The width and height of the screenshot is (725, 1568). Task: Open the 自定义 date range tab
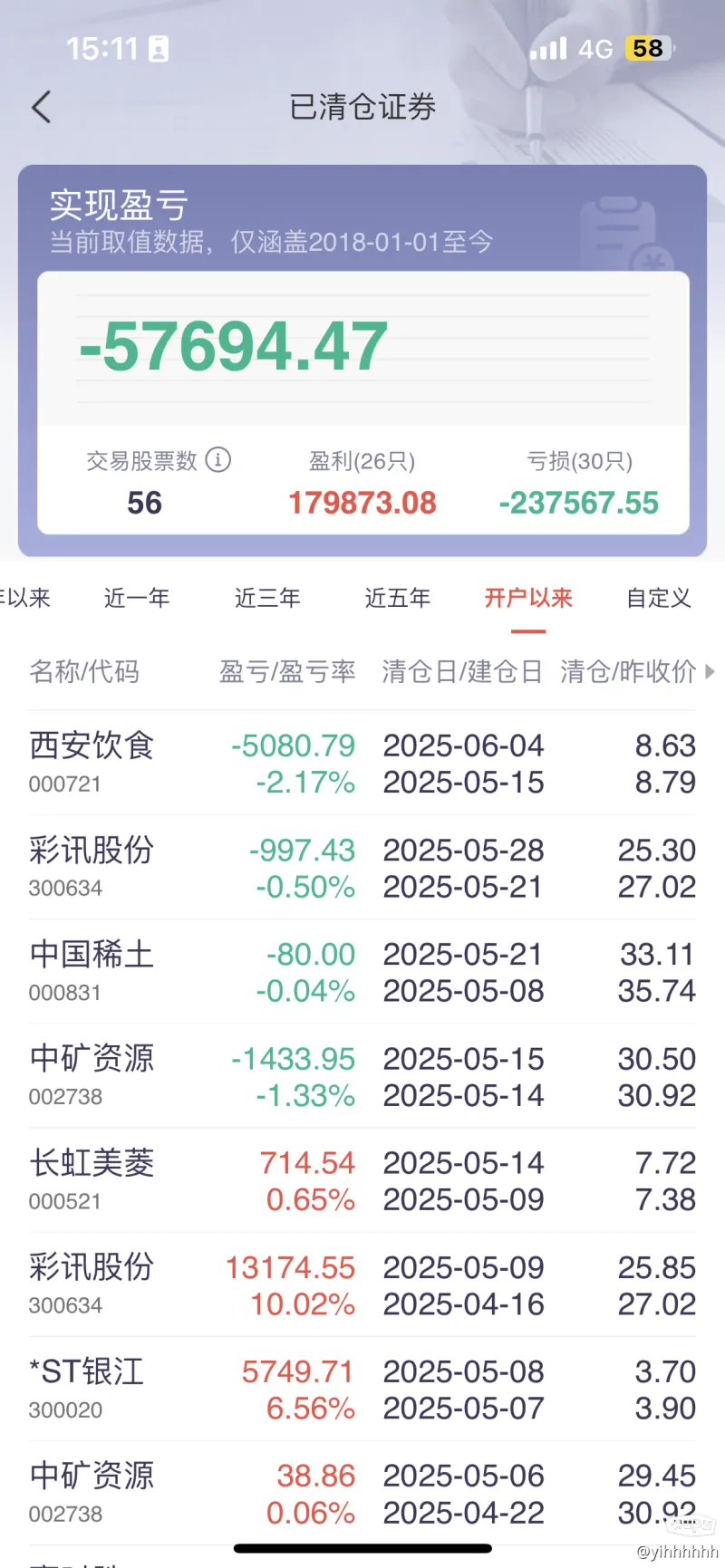[660, 598]
